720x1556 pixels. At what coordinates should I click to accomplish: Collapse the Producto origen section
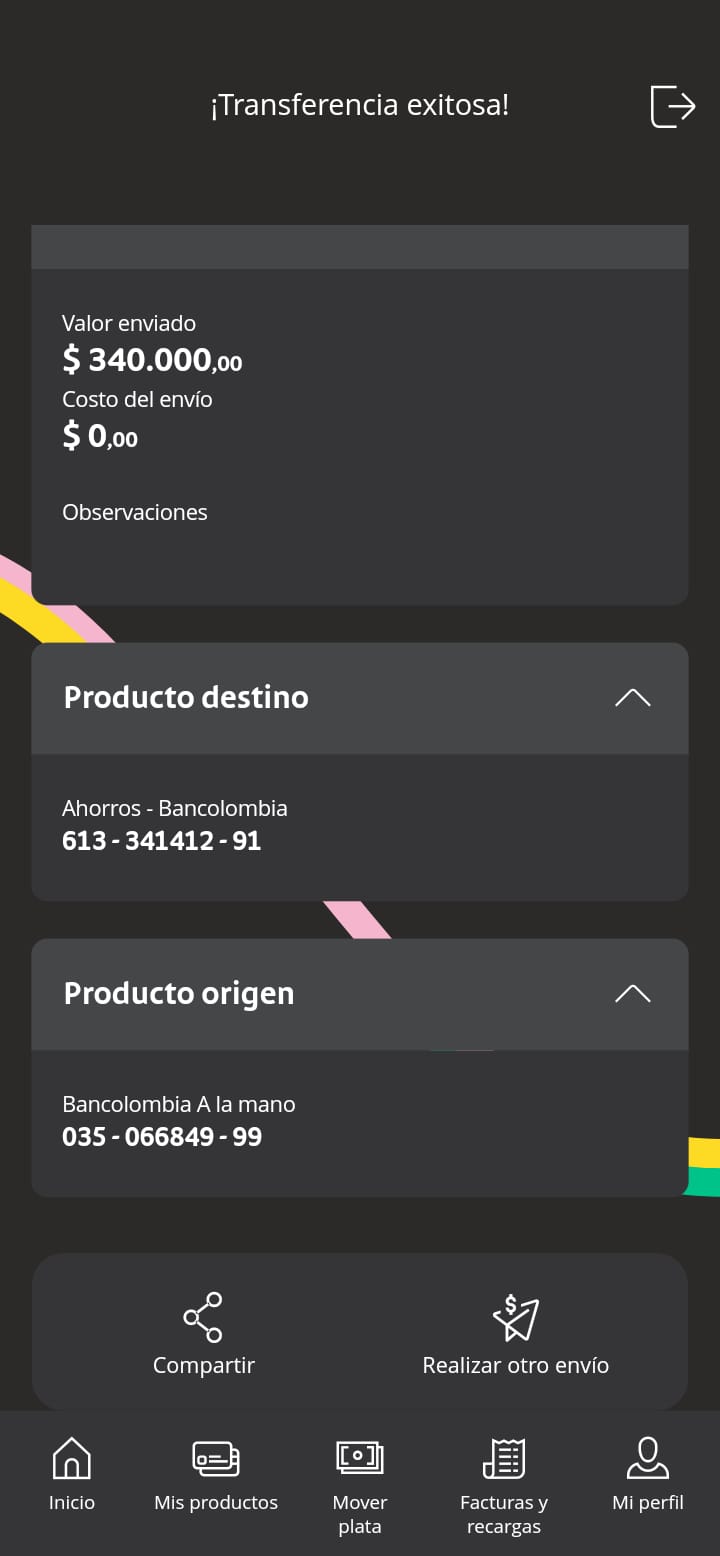632,994
